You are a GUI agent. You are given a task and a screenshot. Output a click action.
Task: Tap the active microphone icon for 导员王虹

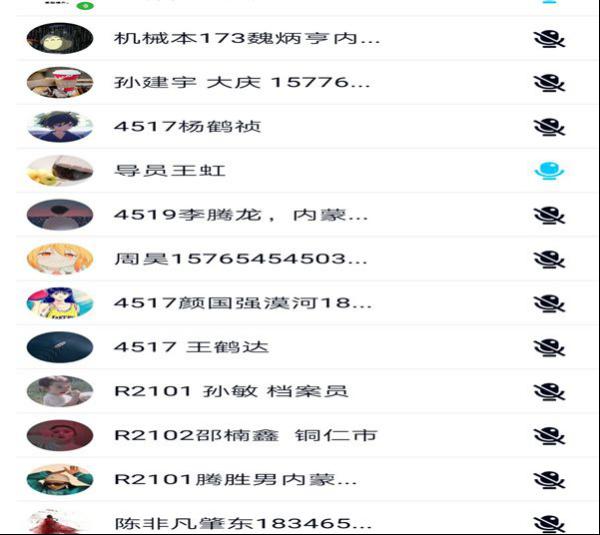pos(548,171)
